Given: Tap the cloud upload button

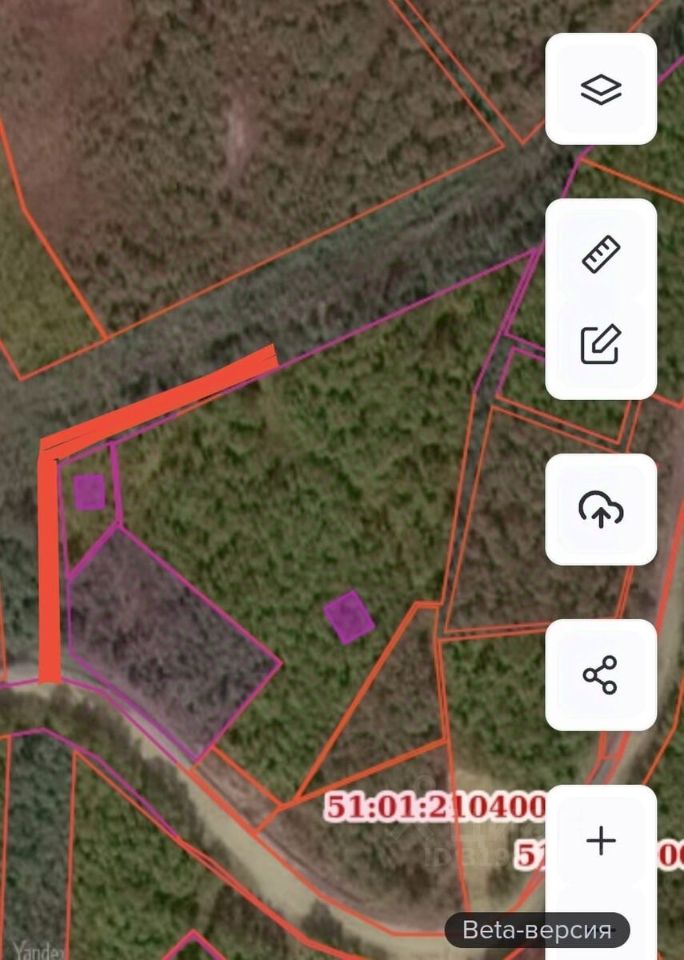Looking at the screenshot, I should [601, 510].
